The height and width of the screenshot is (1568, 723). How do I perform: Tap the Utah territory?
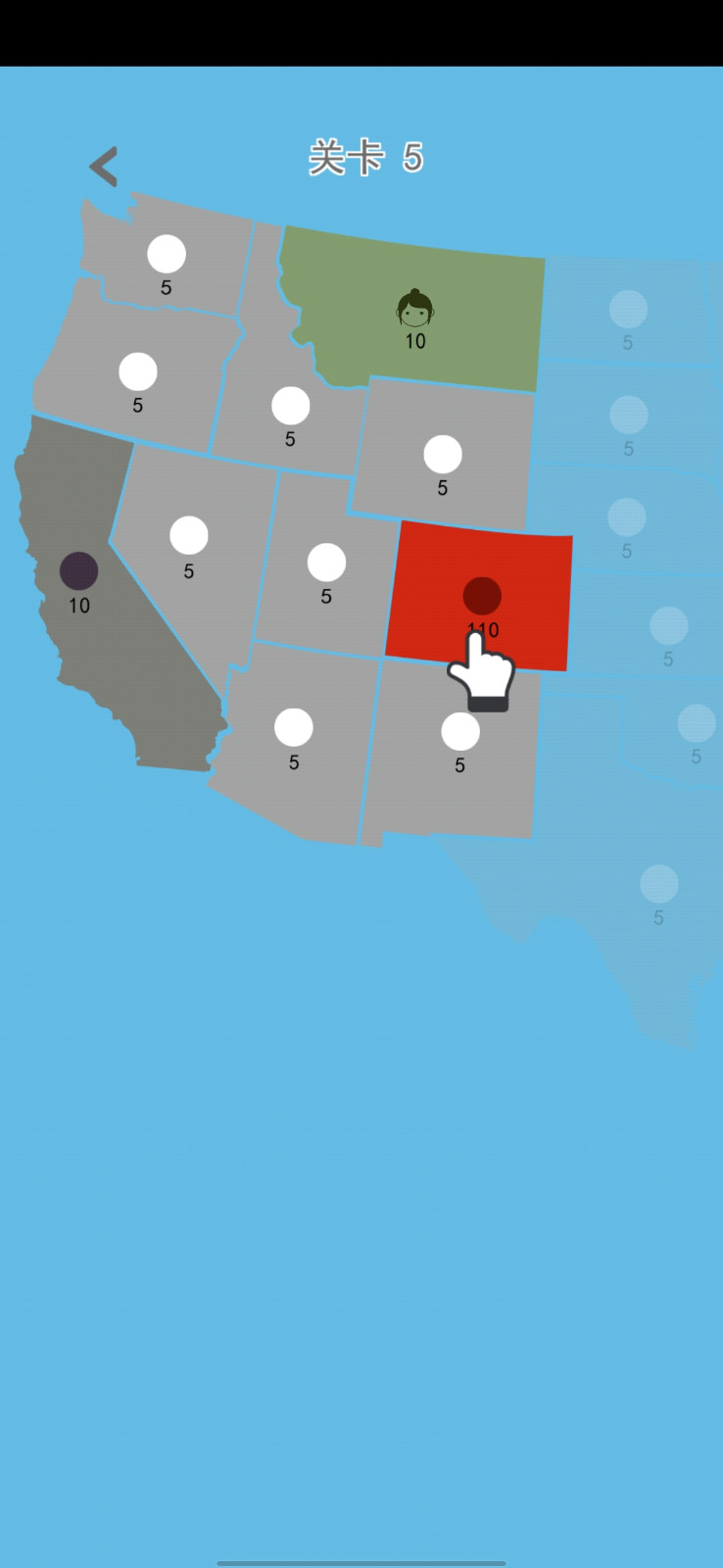point(326,563)
